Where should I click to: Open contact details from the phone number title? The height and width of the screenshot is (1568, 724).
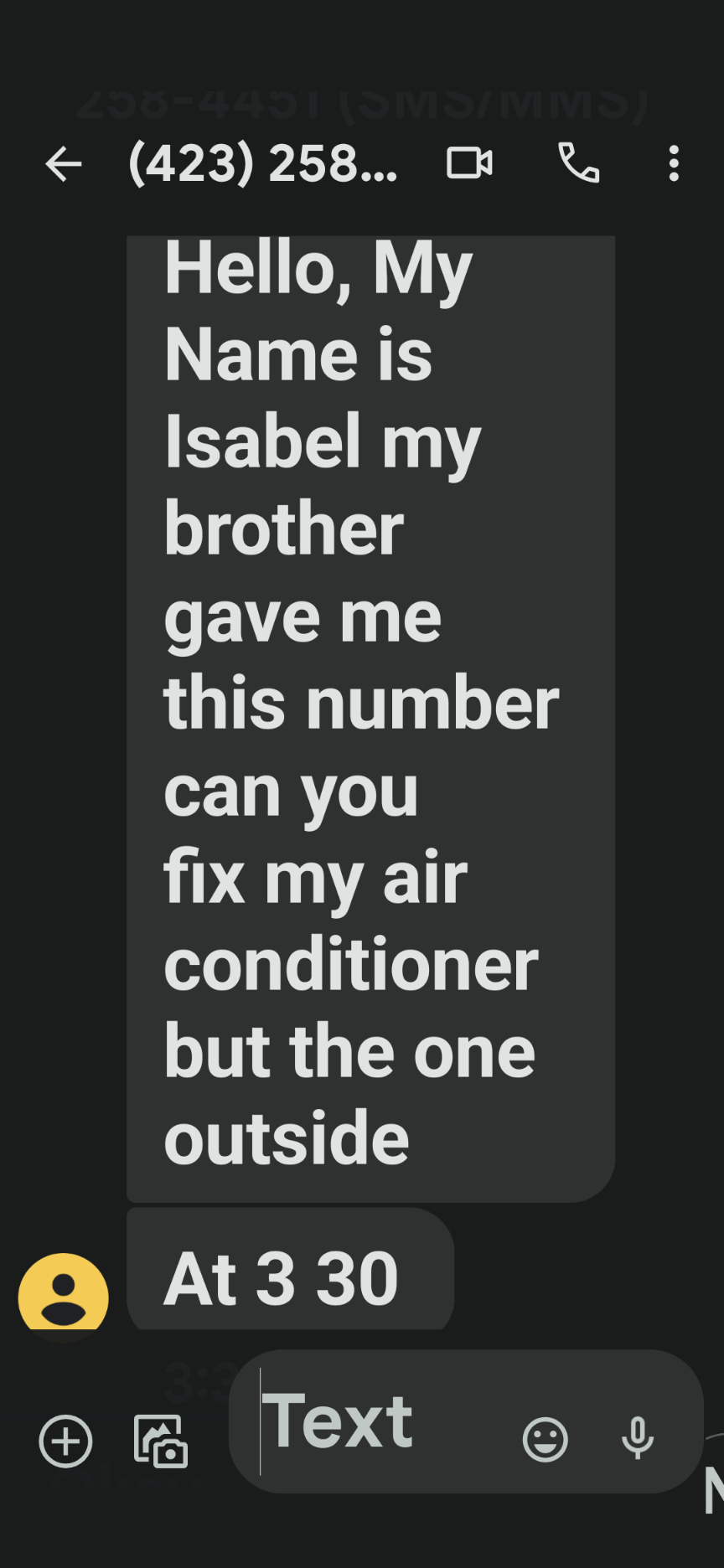[x=262, y=163]
